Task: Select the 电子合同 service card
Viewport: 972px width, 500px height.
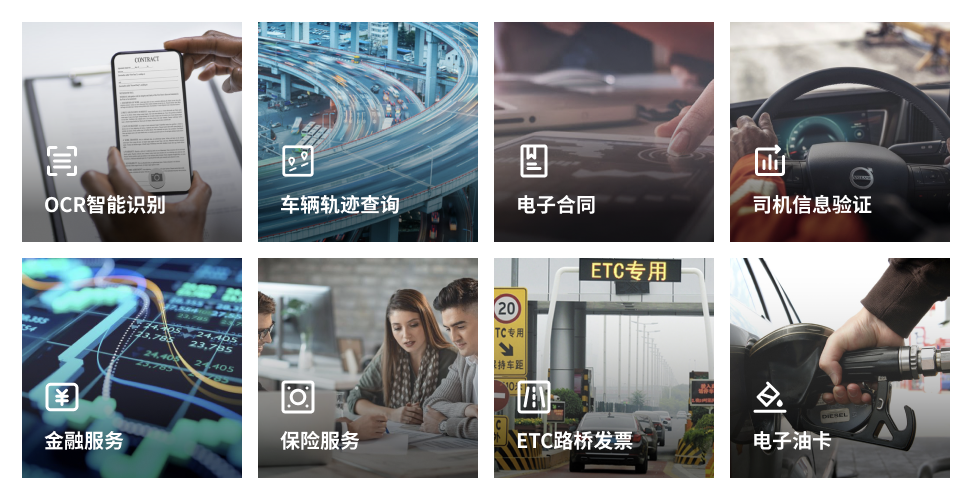Action: [604, 132]
